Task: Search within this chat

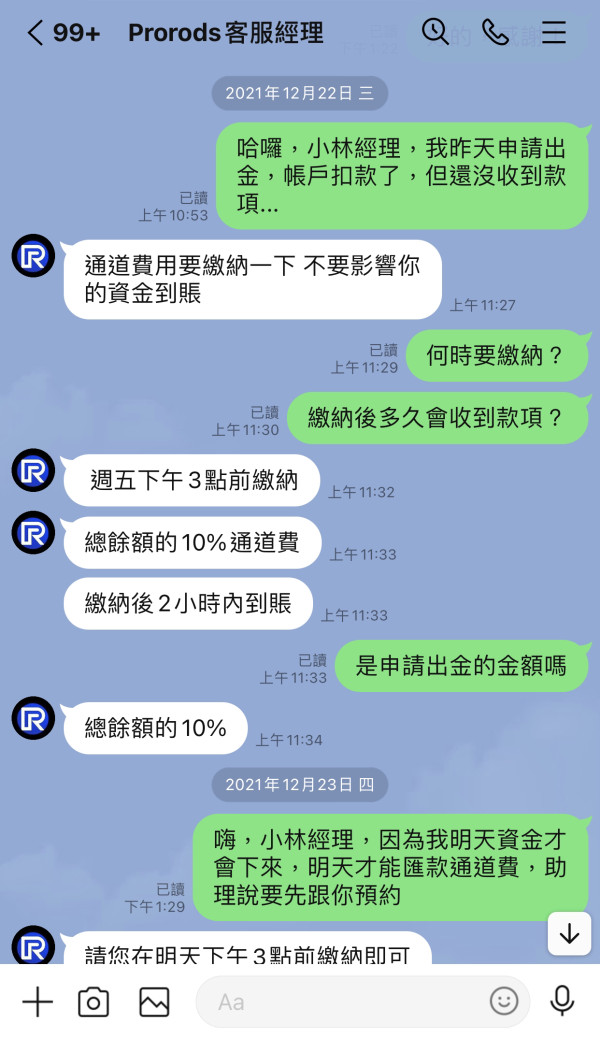Action: pyautogui.click(x=435, y=31)
